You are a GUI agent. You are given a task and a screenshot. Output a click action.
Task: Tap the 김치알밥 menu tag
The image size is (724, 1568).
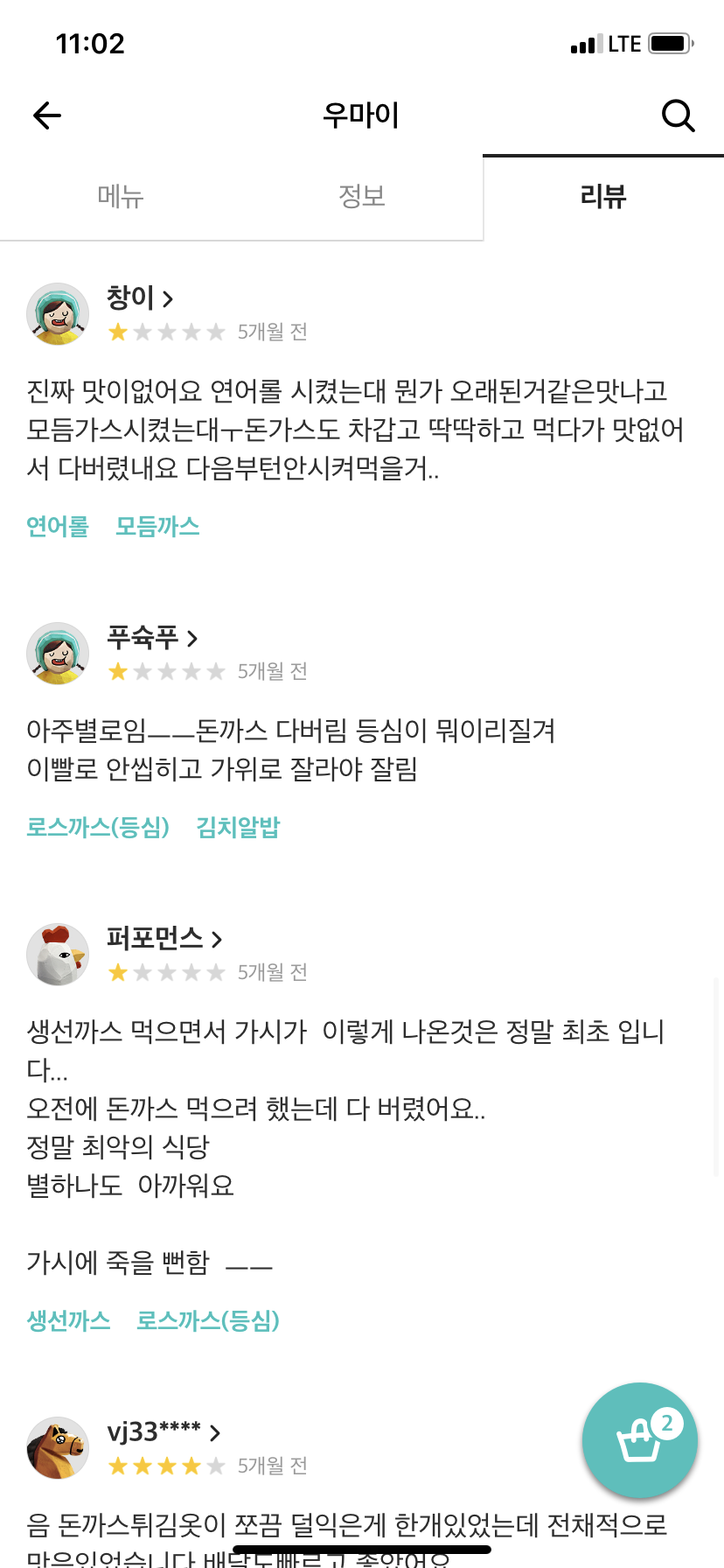coord(238,827)
